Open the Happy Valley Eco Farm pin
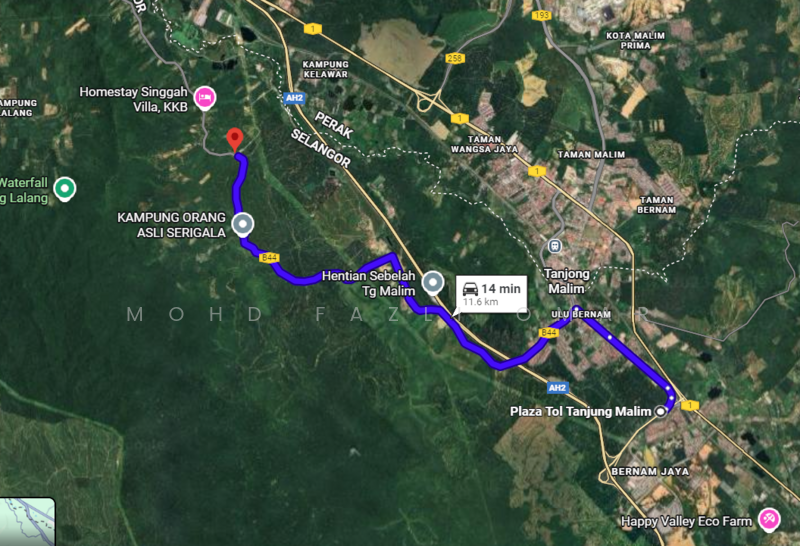 pyautogui.click(x=768, y=518)
